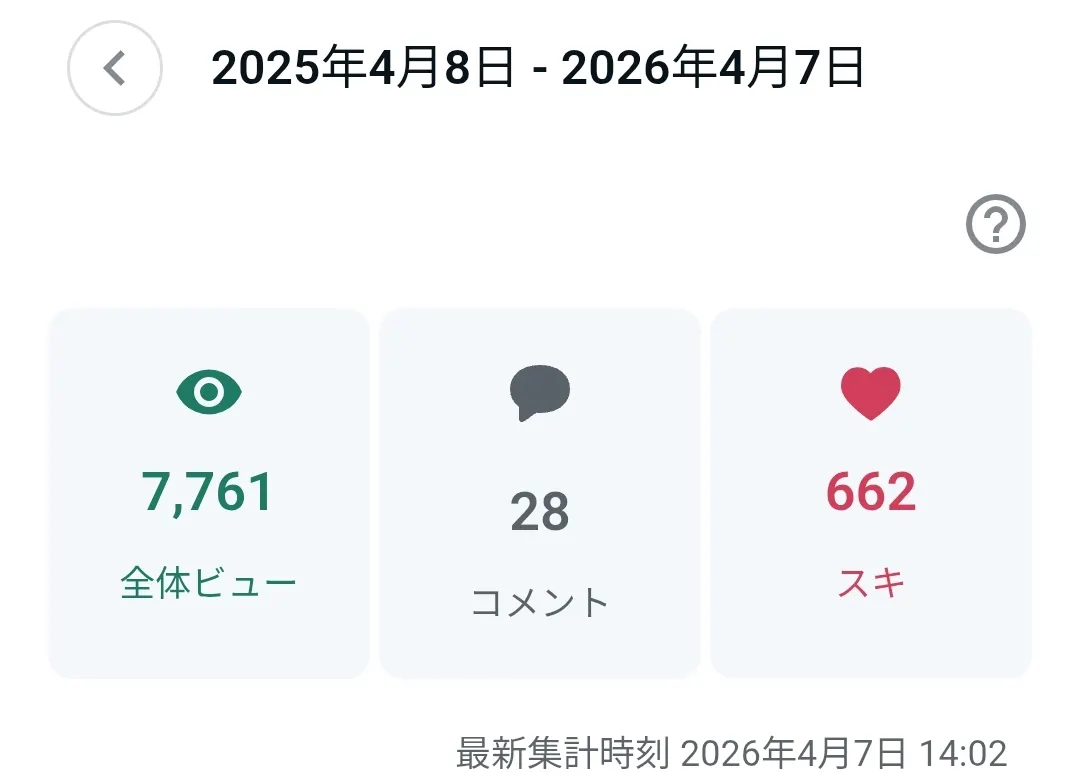
Task: Select the 全体ビュー stats card
Action: (x=209, y=493)
